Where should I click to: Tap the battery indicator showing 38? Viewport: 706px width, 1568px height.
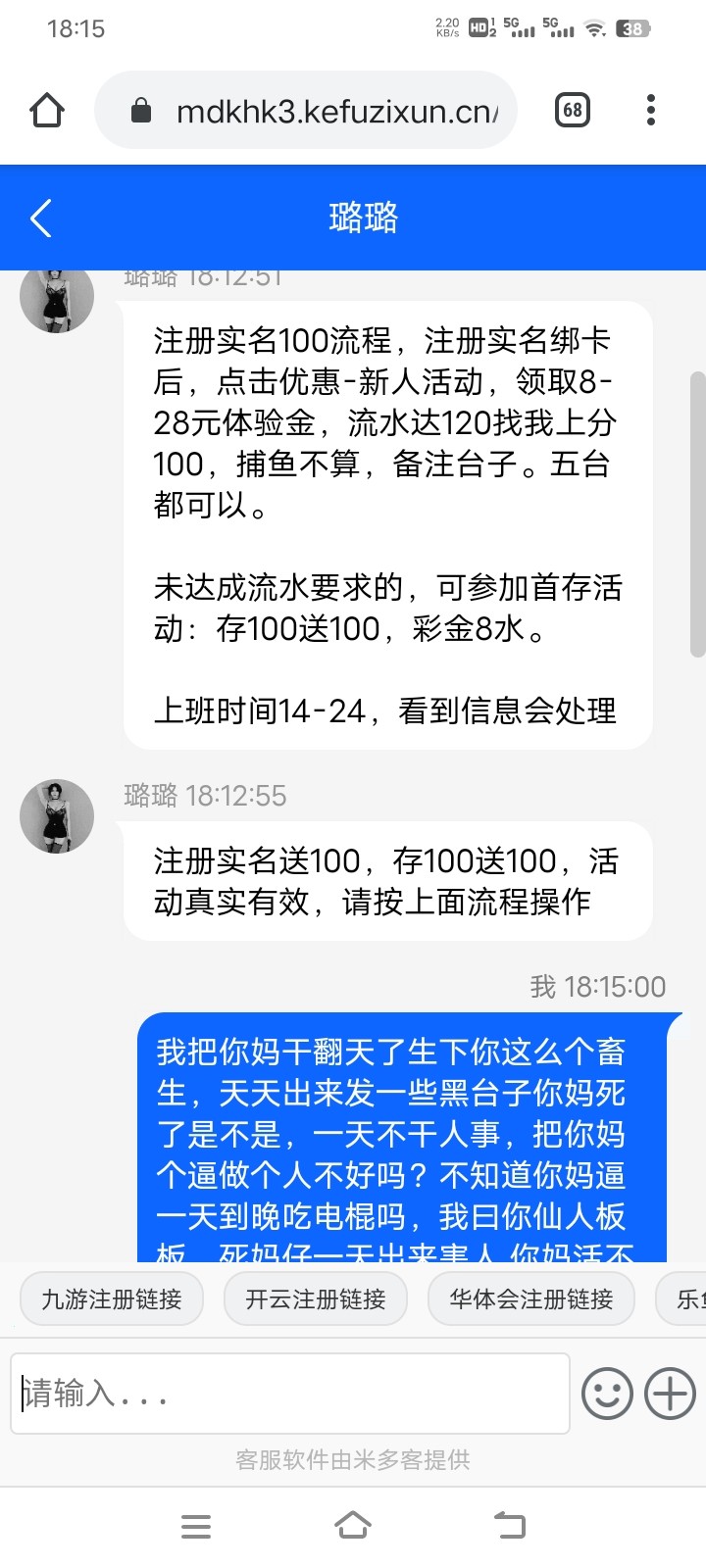(x=634, y=27)
